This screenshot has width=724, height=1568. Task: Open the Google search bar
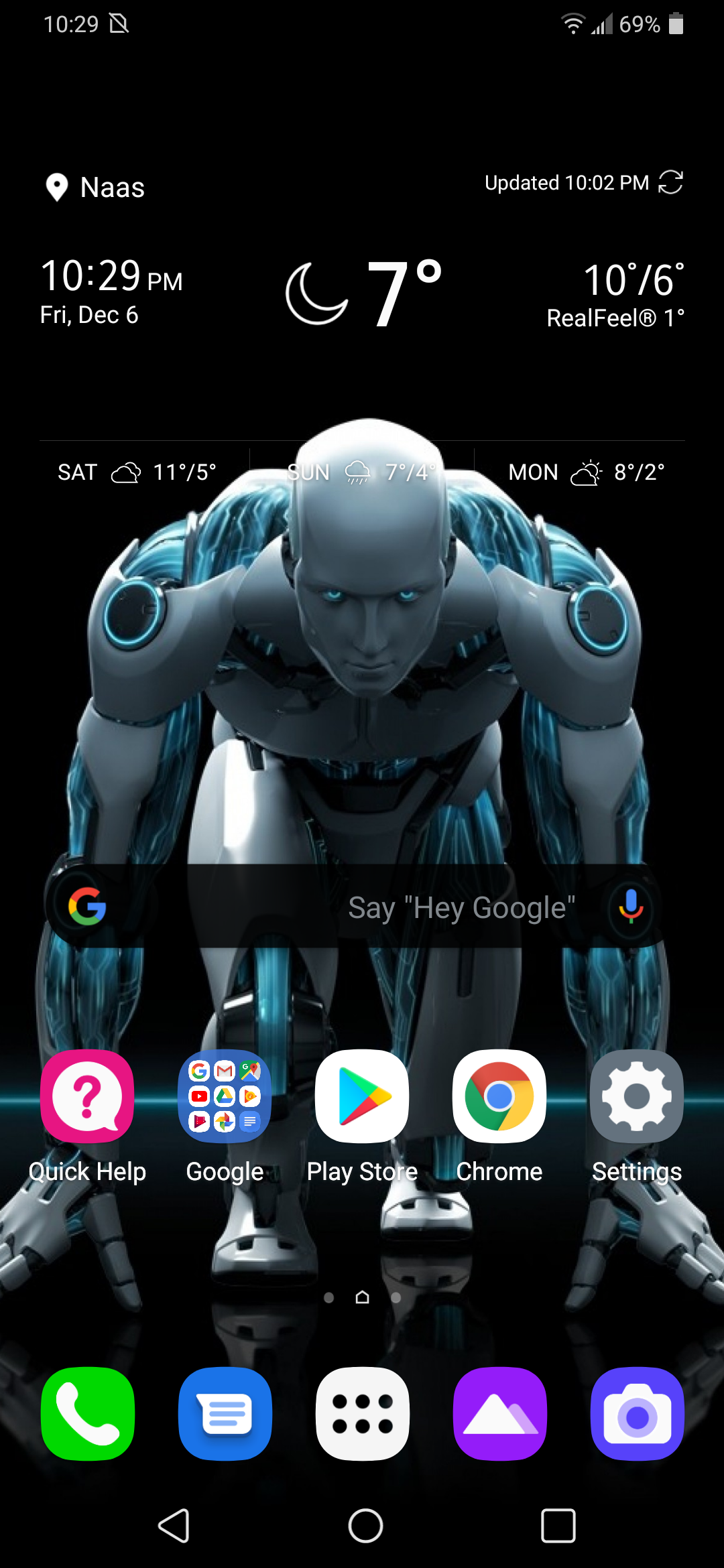tap(349, 907)
